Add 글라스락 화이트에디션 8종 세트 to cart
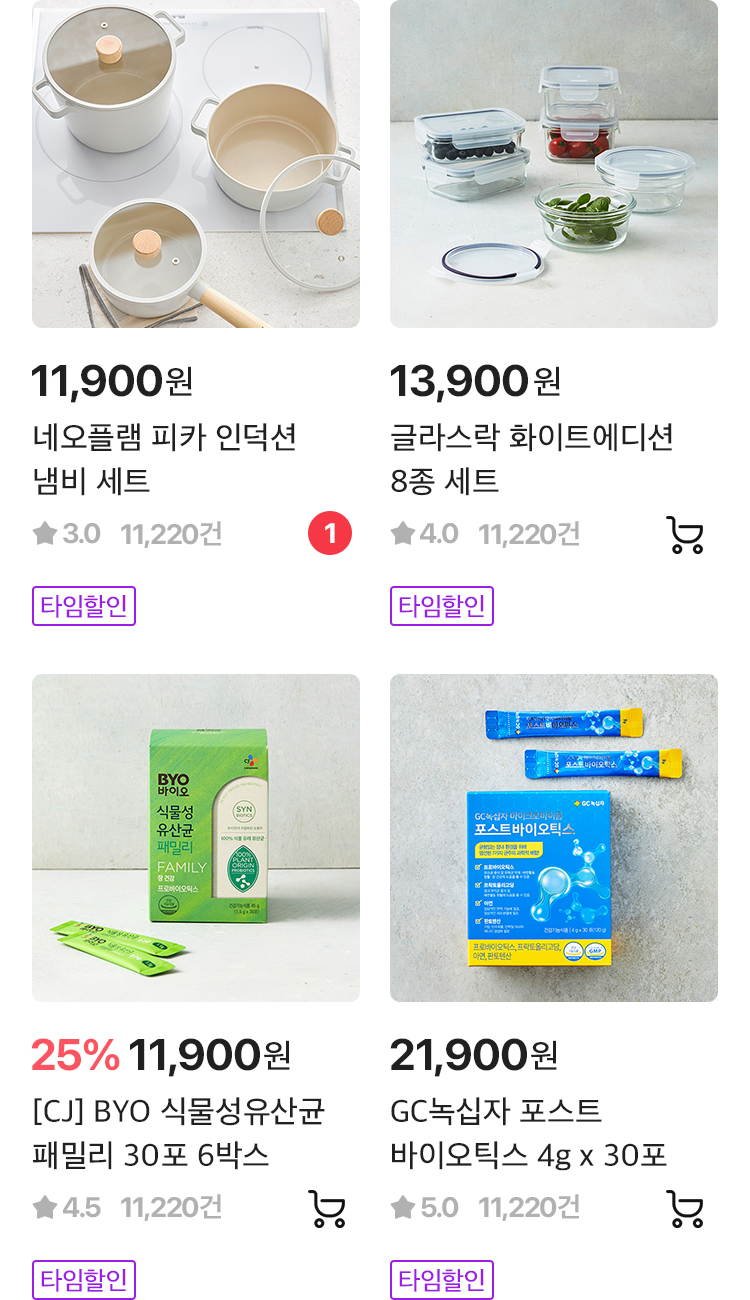The width and height of the screenshot is (750, 1300). click(685, 534)
